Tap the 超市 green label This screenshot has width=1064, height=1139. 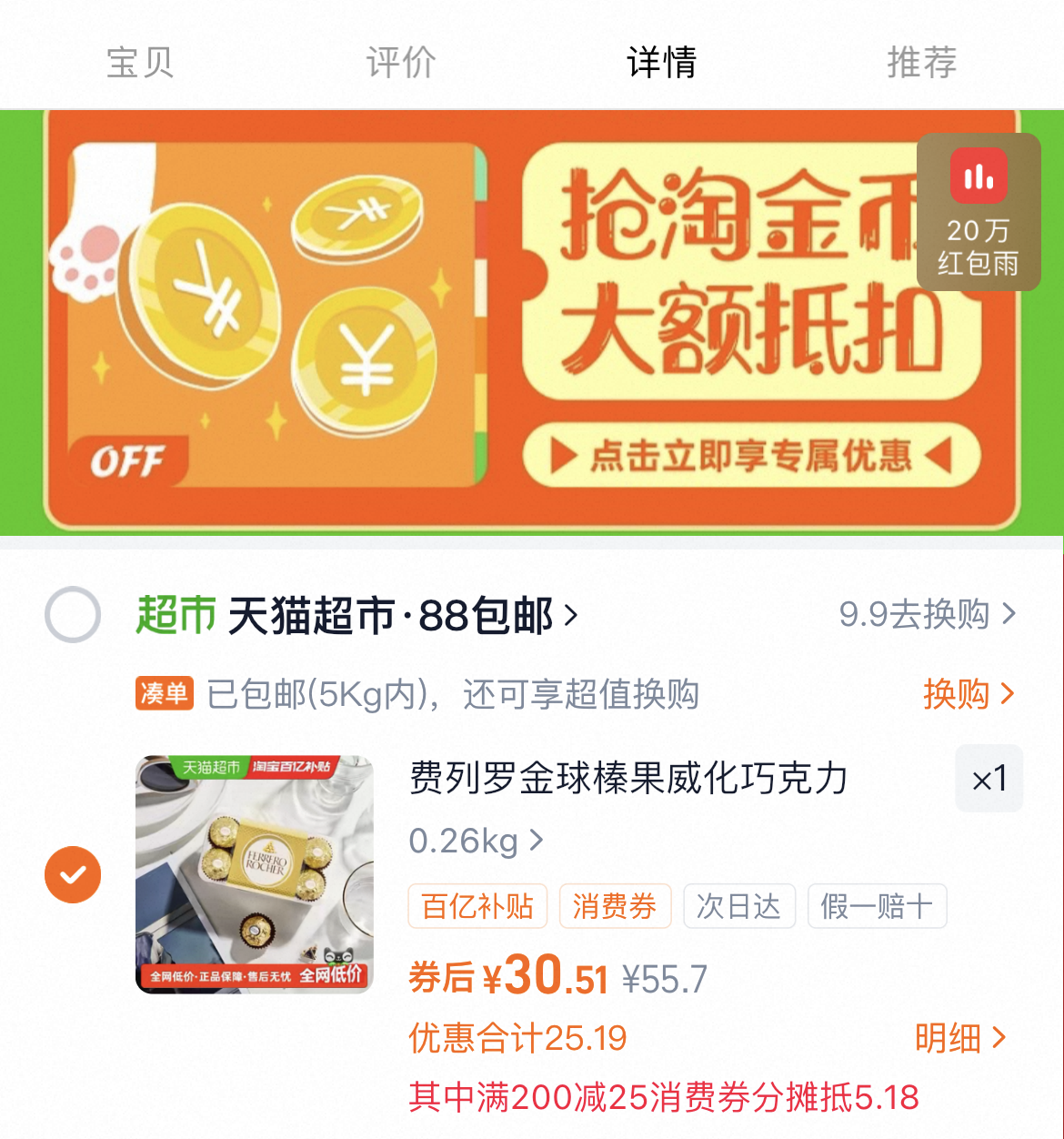[x=176, y=614]
